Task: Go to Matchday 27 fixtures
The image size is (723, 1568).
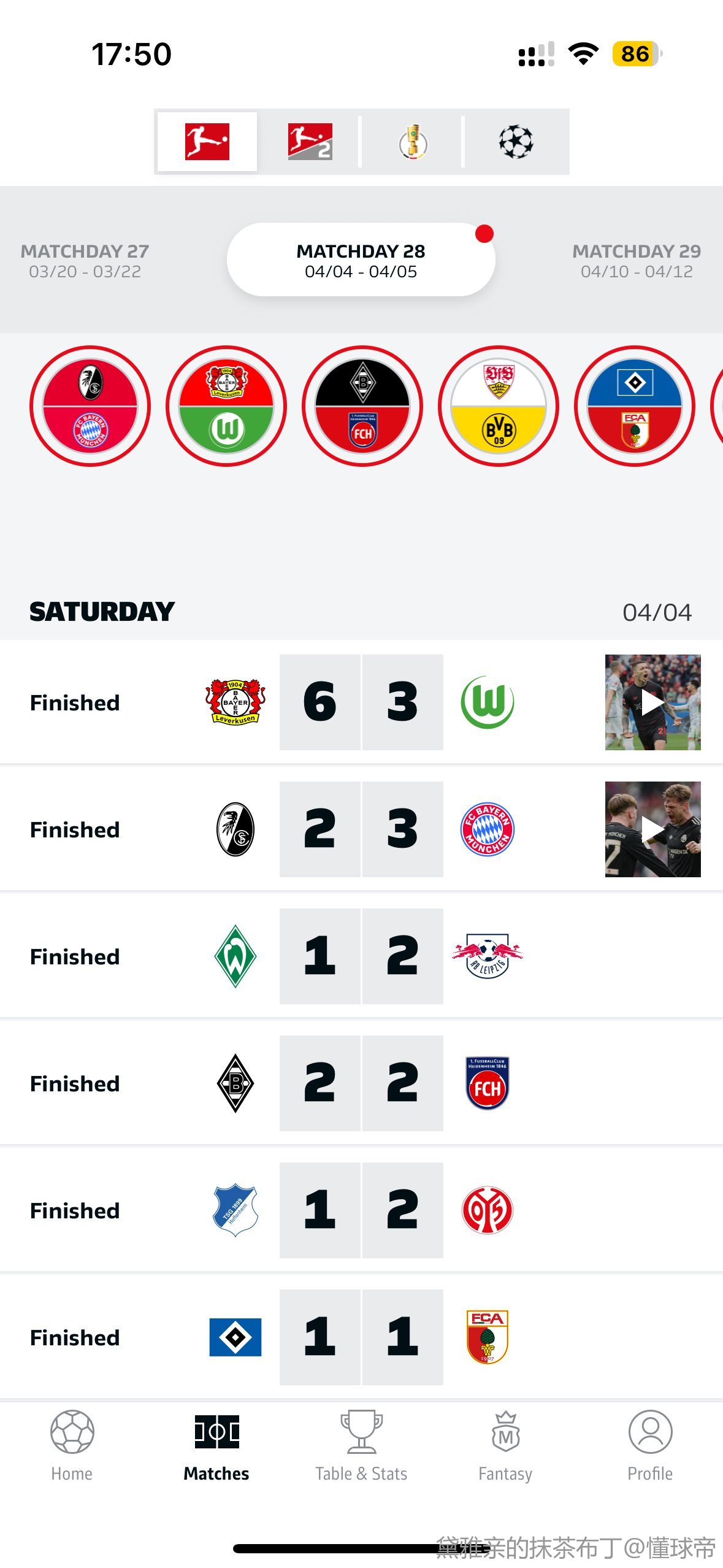Action: click(x=85, y=261)
